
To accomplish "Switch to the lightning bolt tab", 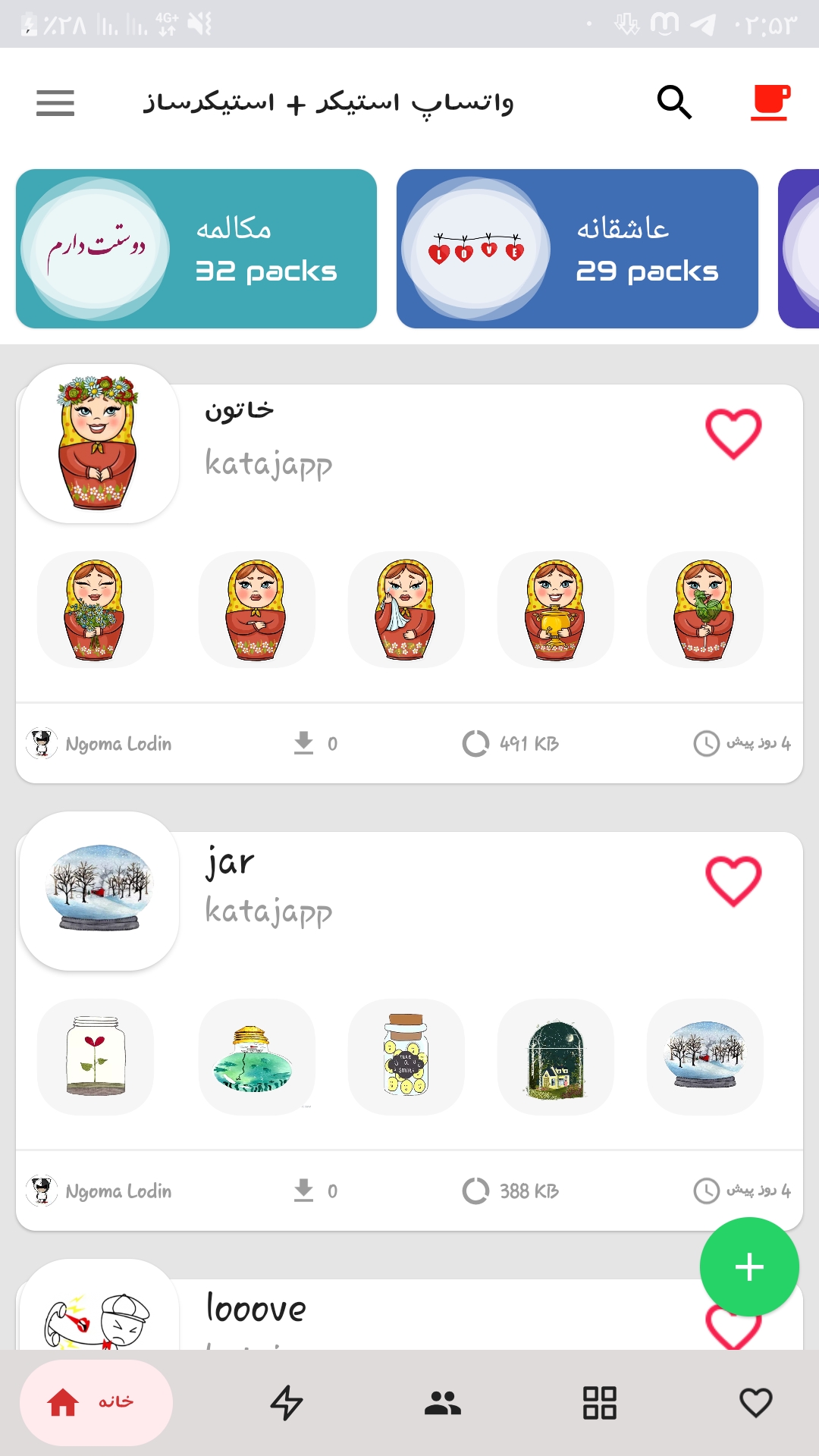I will pos(287,1402).
